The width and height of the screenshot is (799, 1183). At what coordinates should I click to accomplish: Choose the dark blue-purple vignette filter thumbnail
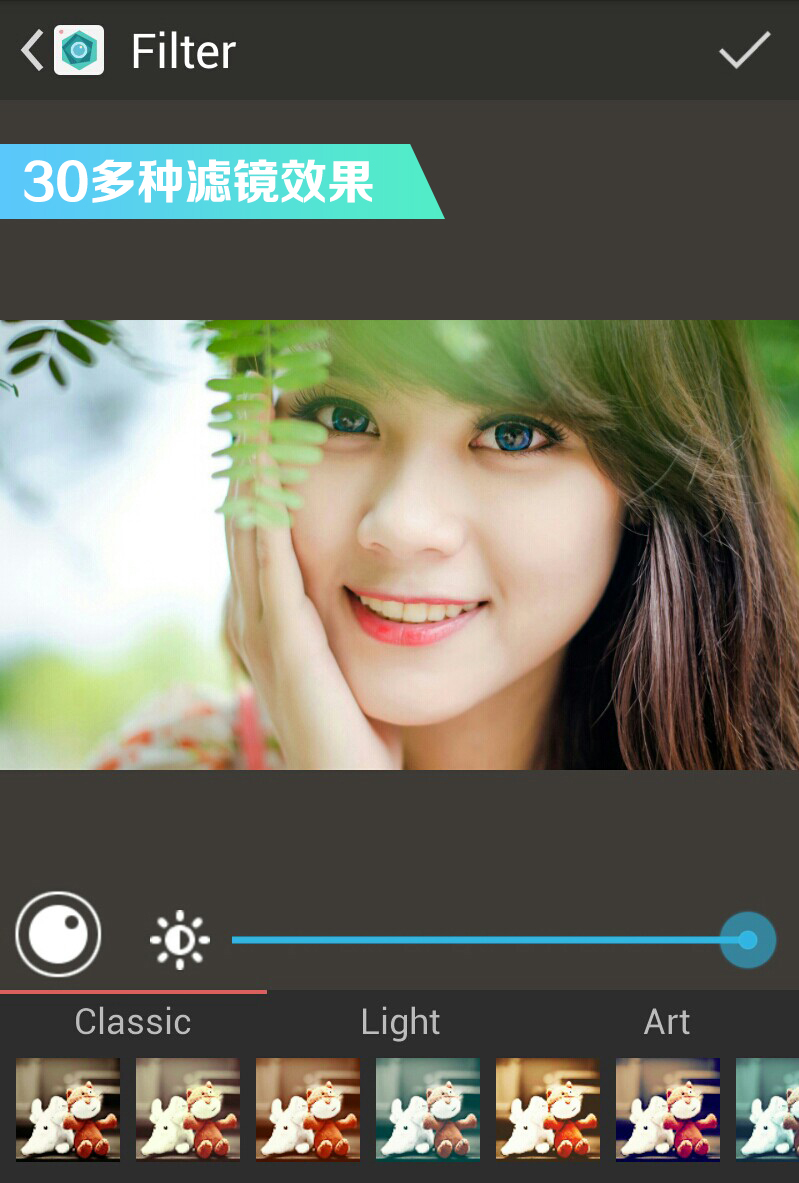point(668,1108)
